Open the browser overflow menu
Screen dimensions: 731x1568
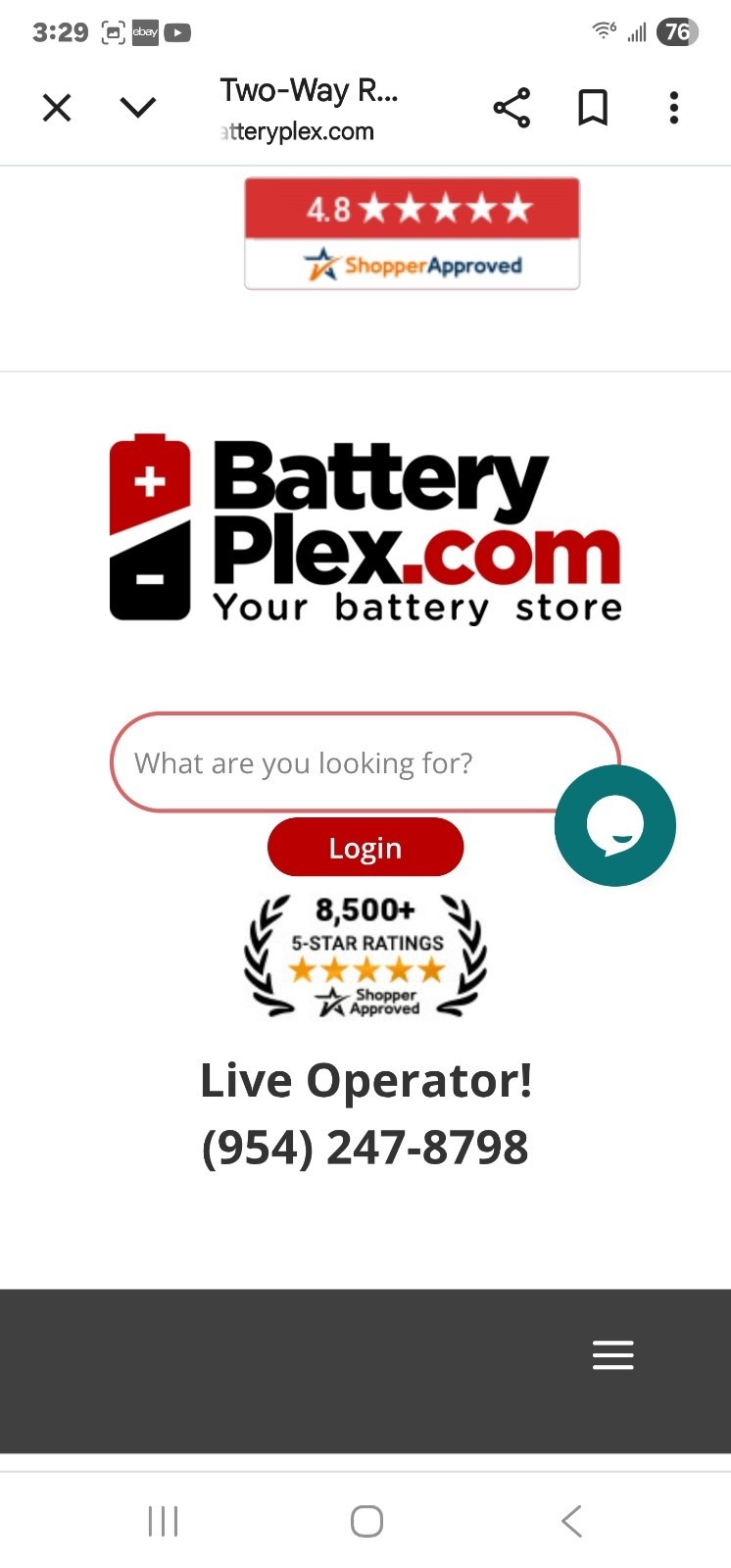click(673, 108)
